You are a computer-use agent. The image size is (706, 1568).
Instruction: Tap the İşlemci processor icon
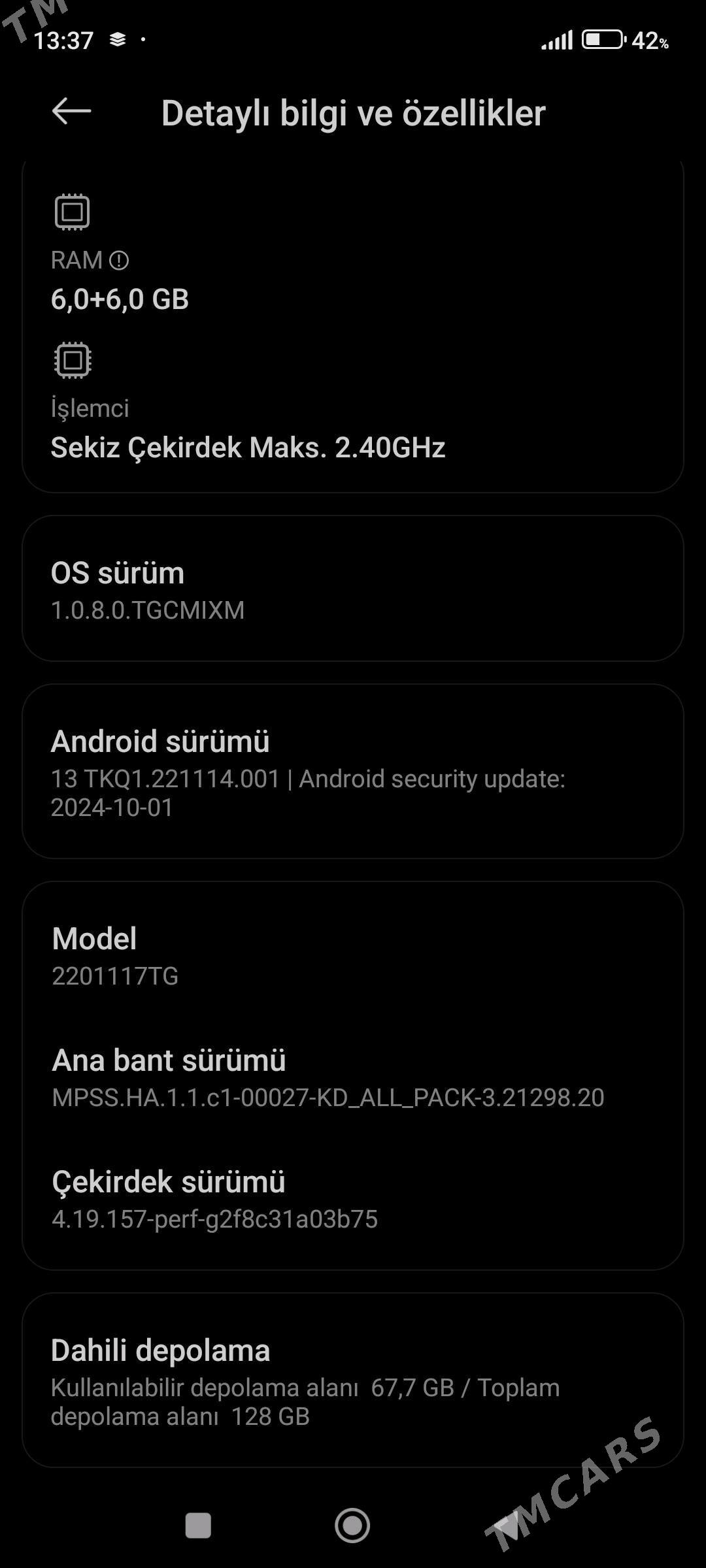click(x=72, y=359)
